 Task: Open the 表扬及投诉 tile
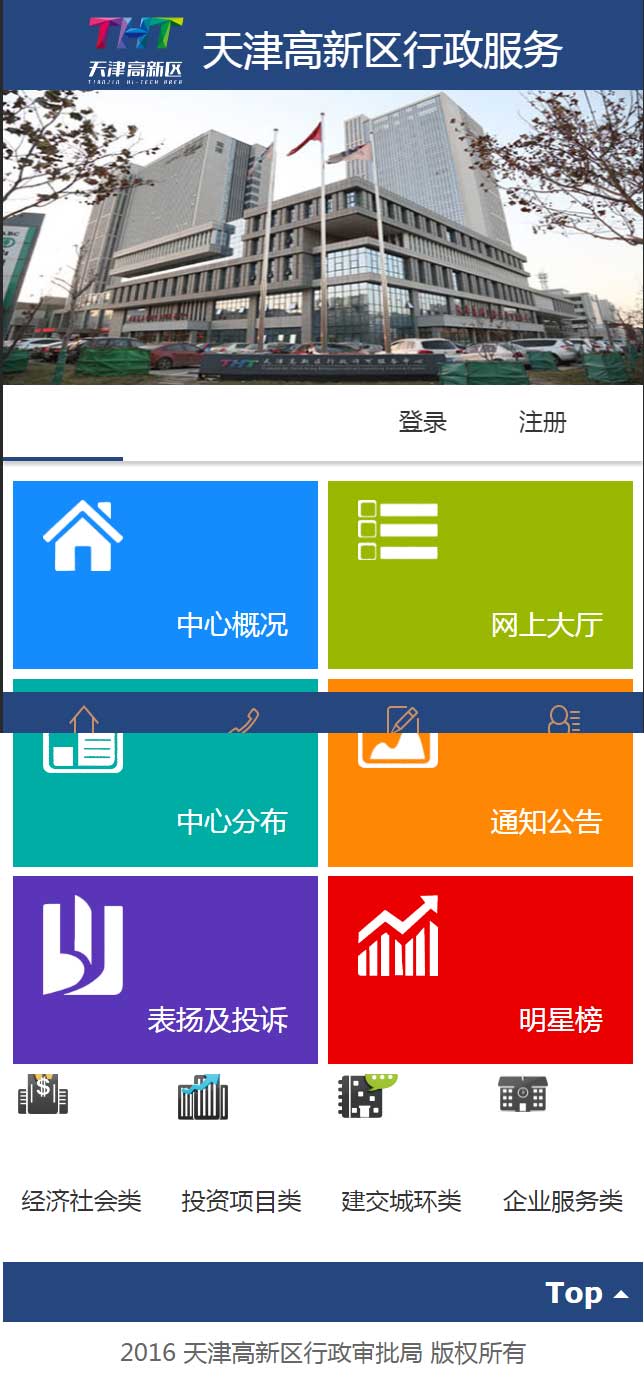(165, 970)
